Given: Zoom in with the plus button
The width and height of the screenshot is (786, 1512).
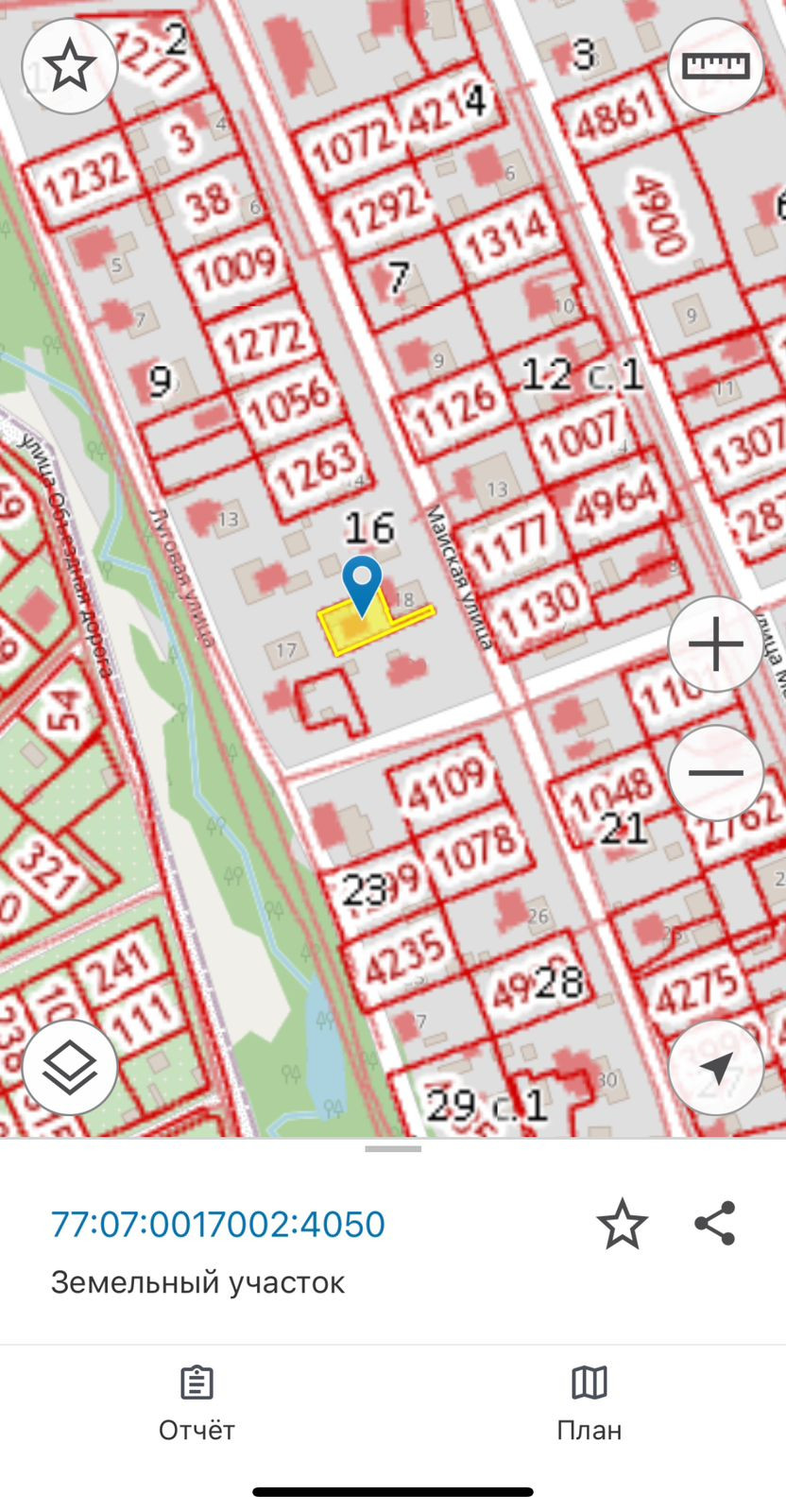Looking at the screenshot, I should pos(715,644).
